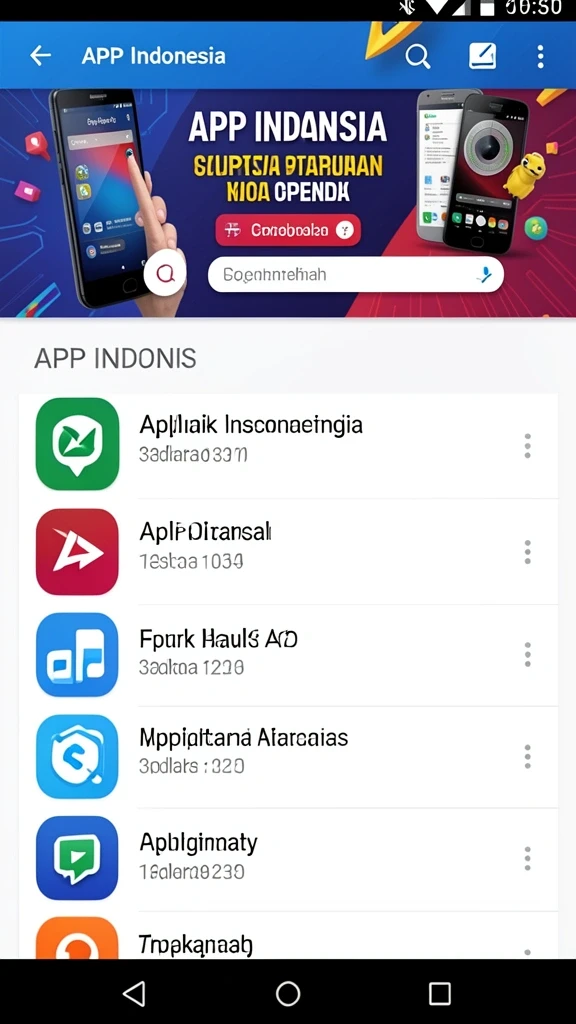The height and width of the screenshot is (1024, 576).
Task: Open the app with red arrow icon
Action: 288,551
